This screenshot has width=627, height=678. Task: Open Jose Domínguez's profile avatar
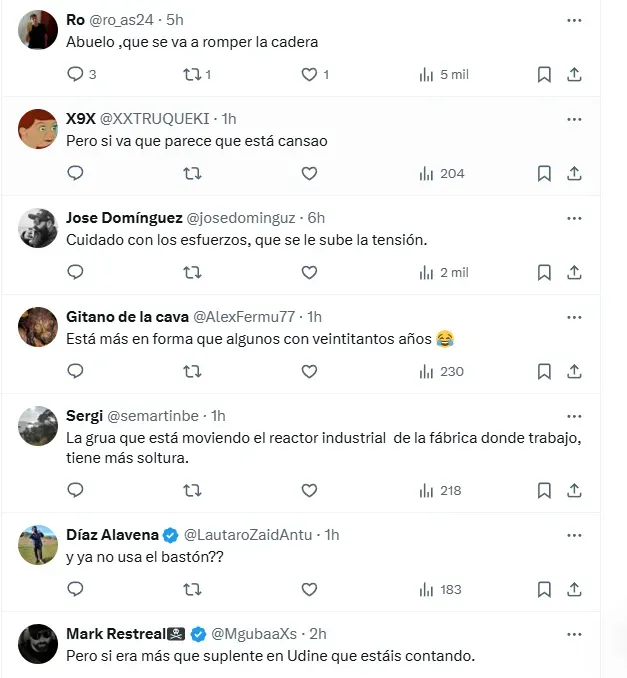(x=38, y=228)
